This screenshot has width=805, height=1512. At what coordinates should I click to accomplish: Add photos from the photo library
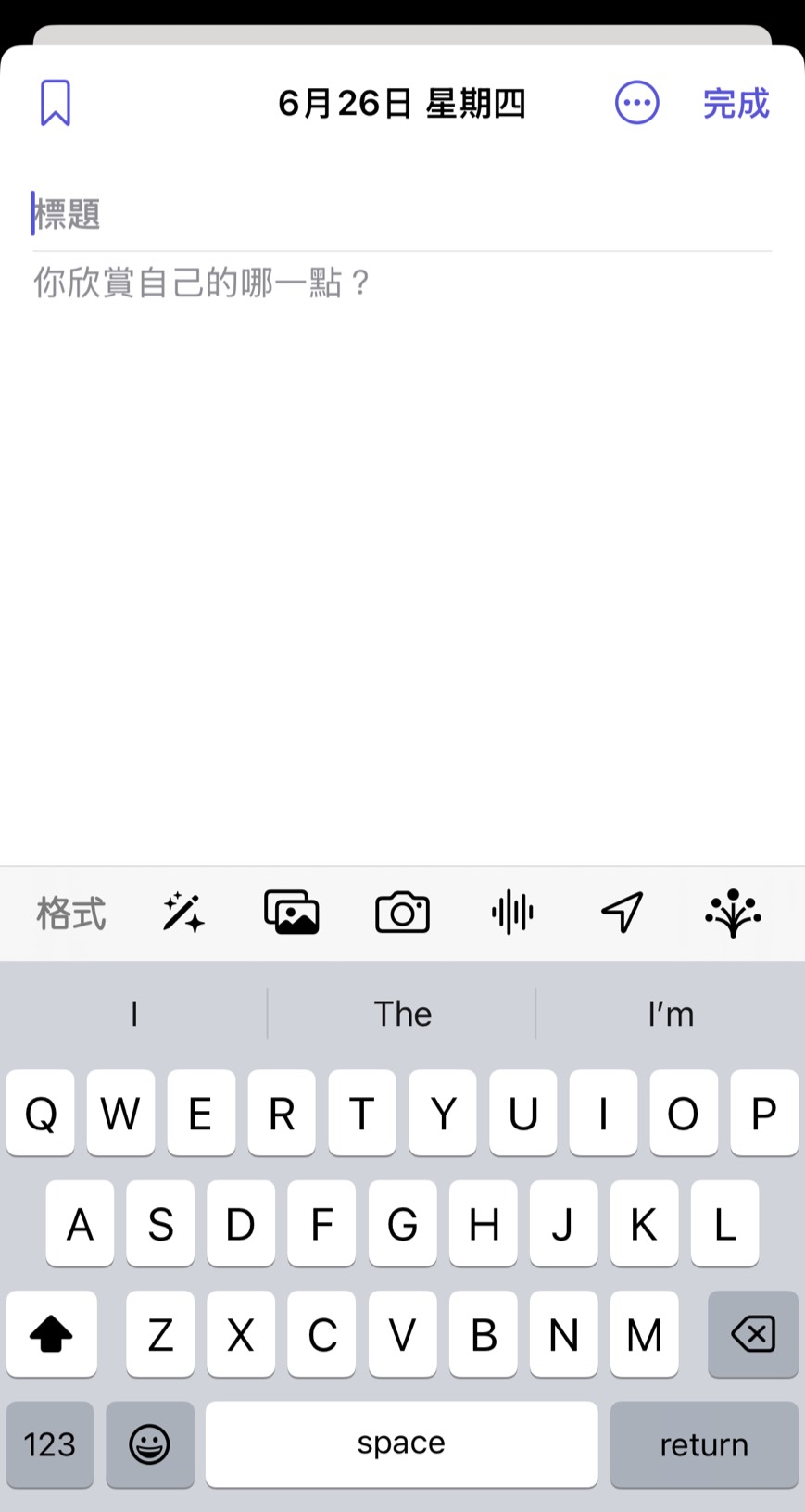[292, 913]
